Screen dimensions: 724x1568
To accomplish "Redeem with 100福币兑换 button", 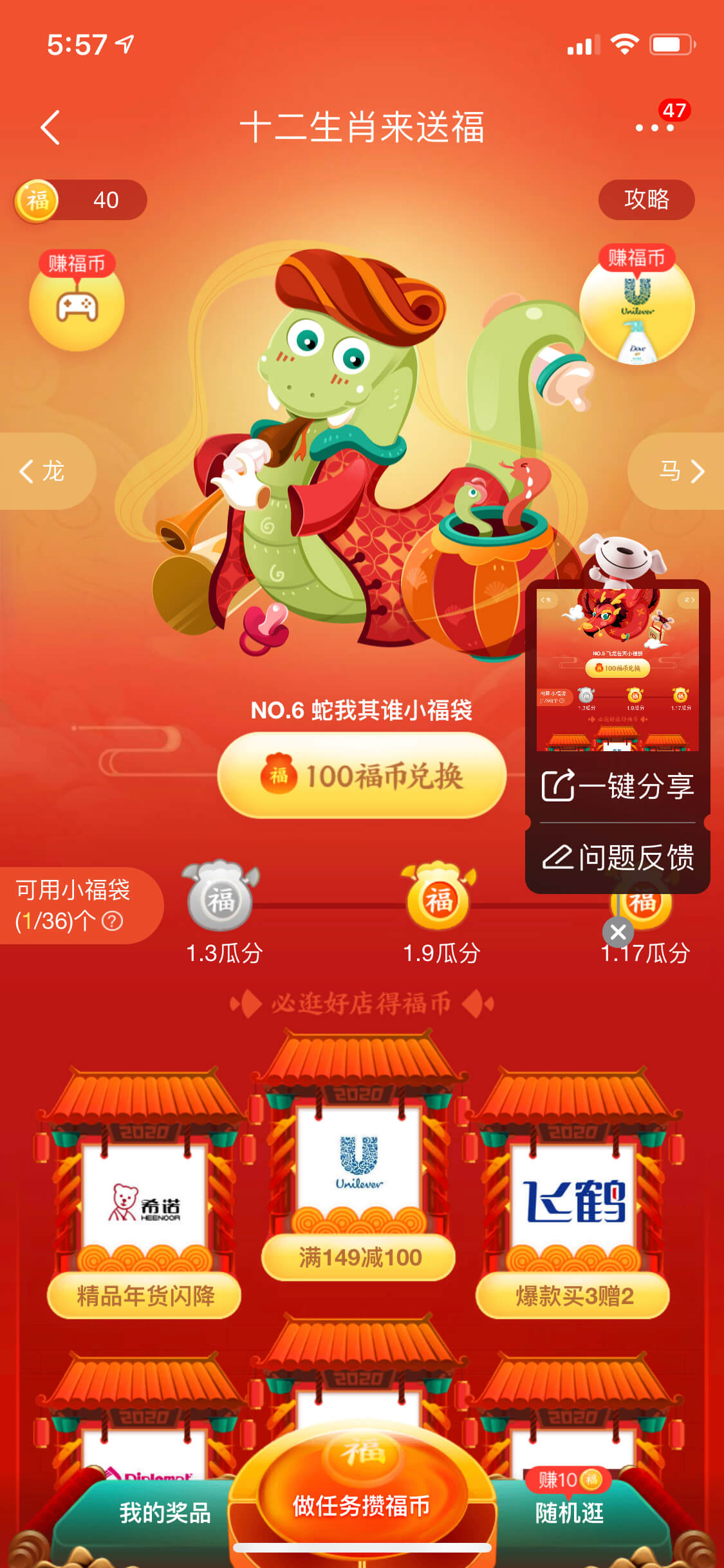I will pos(362,776).
